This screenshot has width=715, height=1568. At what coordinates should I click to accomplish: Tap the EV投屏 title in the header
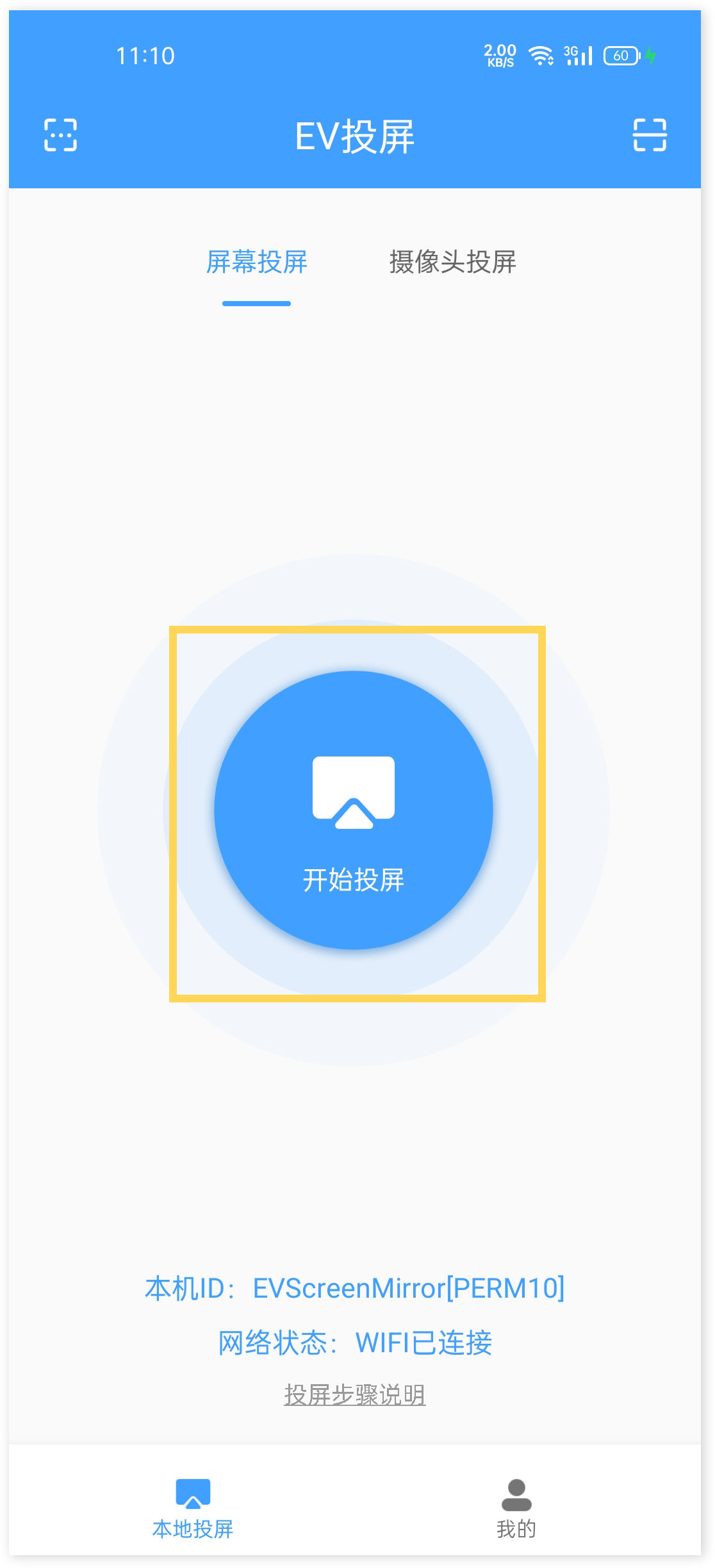tap(356, 136)
